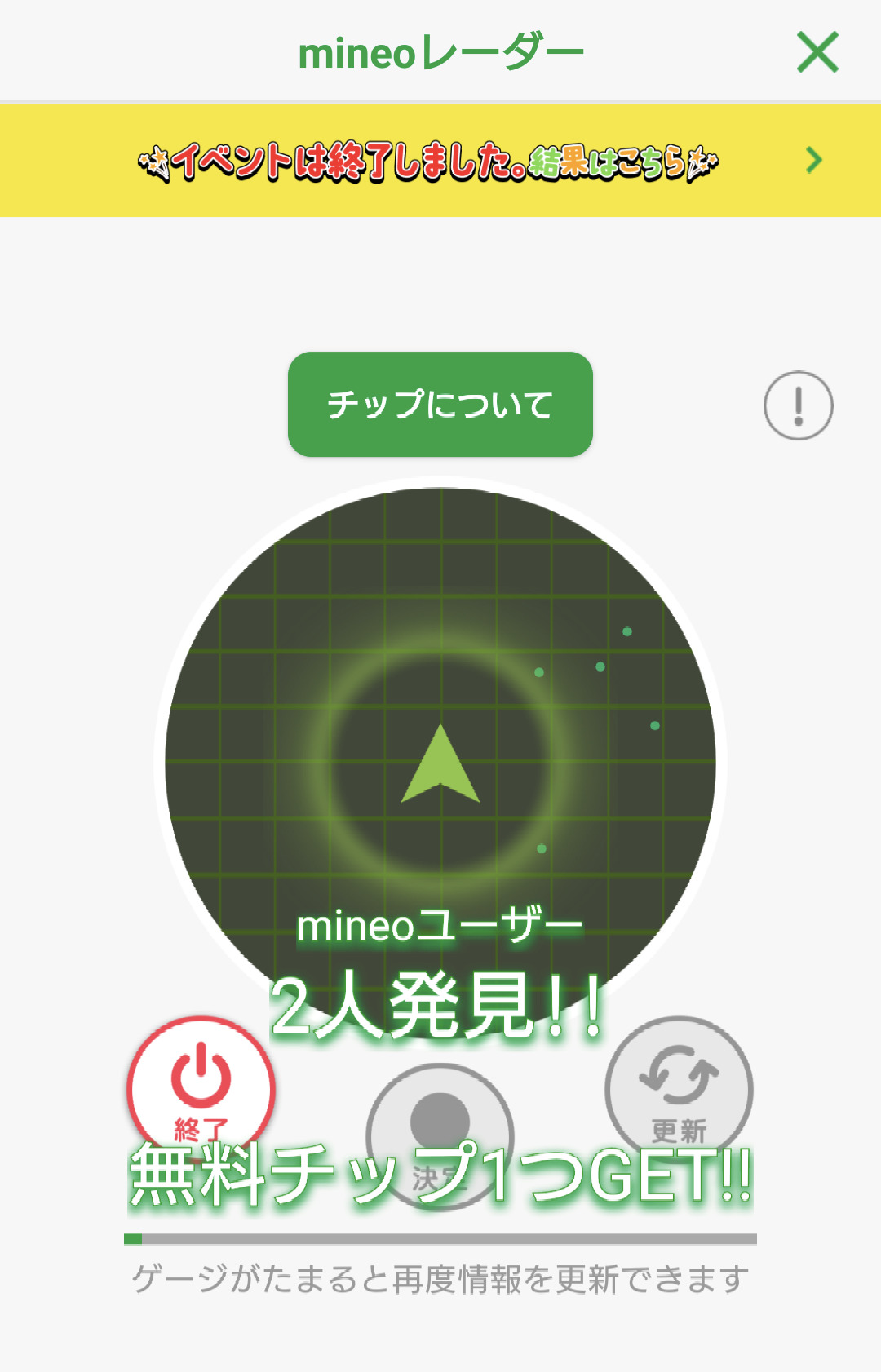Viewport: 881px width, 1372px height.
Task: Tap the チップについて button
Action: click(x=440, y=405)
